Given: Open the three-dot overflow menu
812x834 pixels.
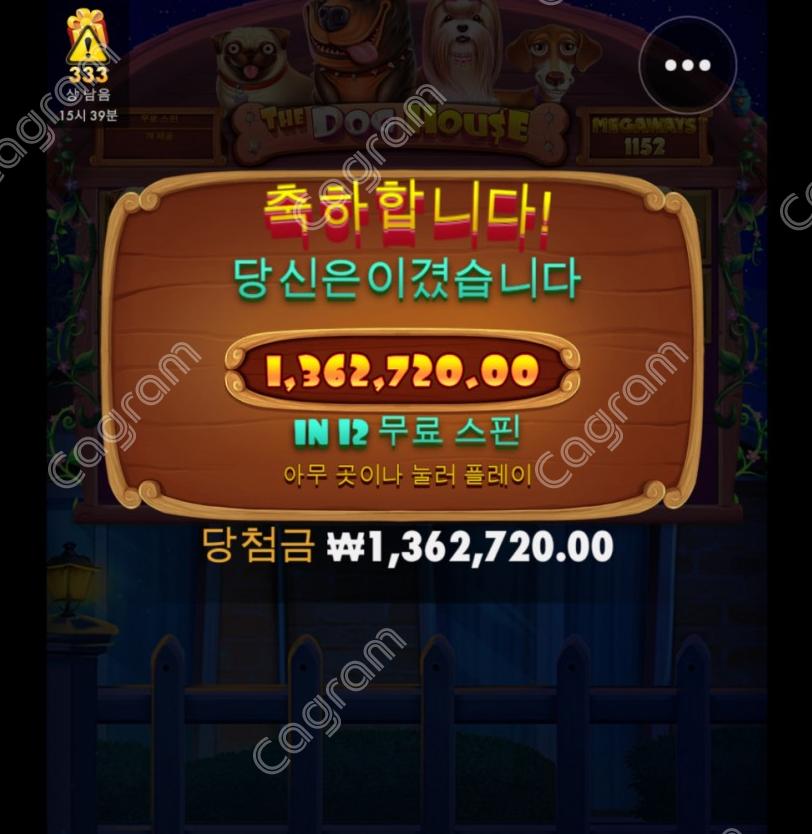Looking at the screenshot, I should (x=687, y=65).
